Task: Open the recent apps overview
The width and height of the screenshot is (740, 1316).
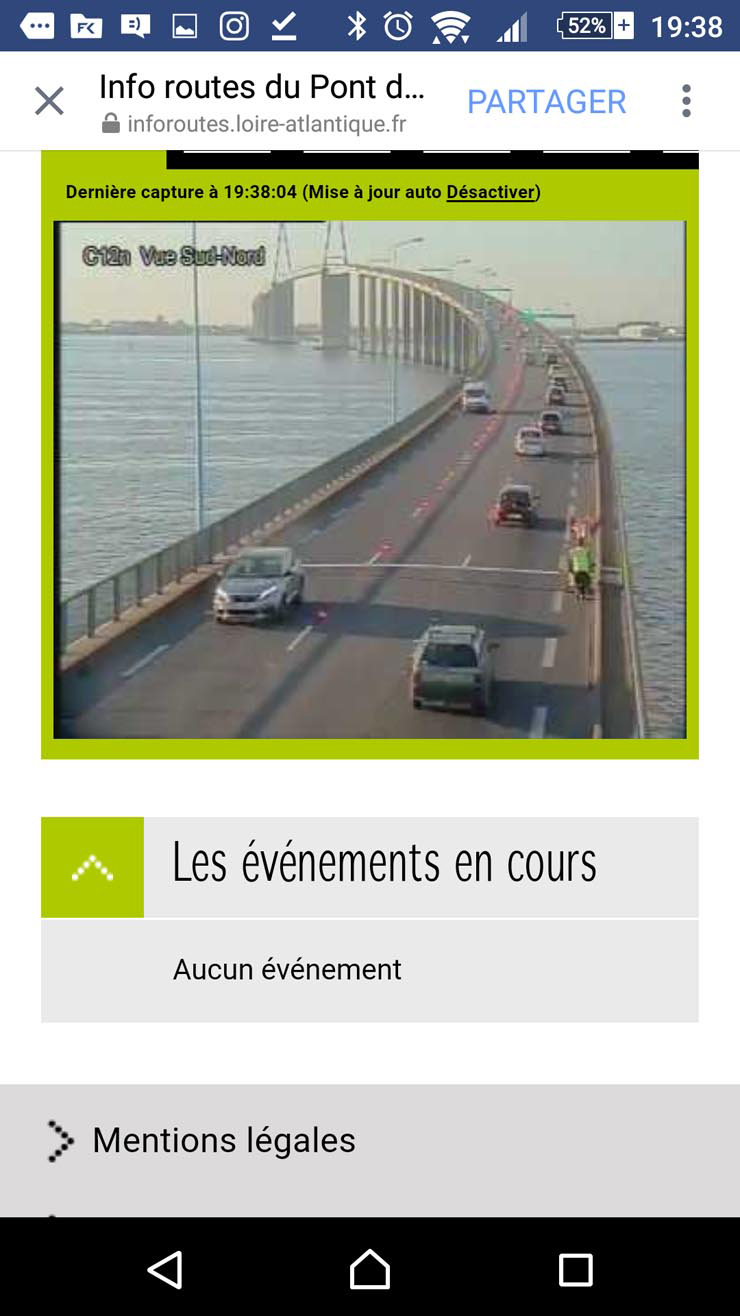Action: coord(575,1269)
